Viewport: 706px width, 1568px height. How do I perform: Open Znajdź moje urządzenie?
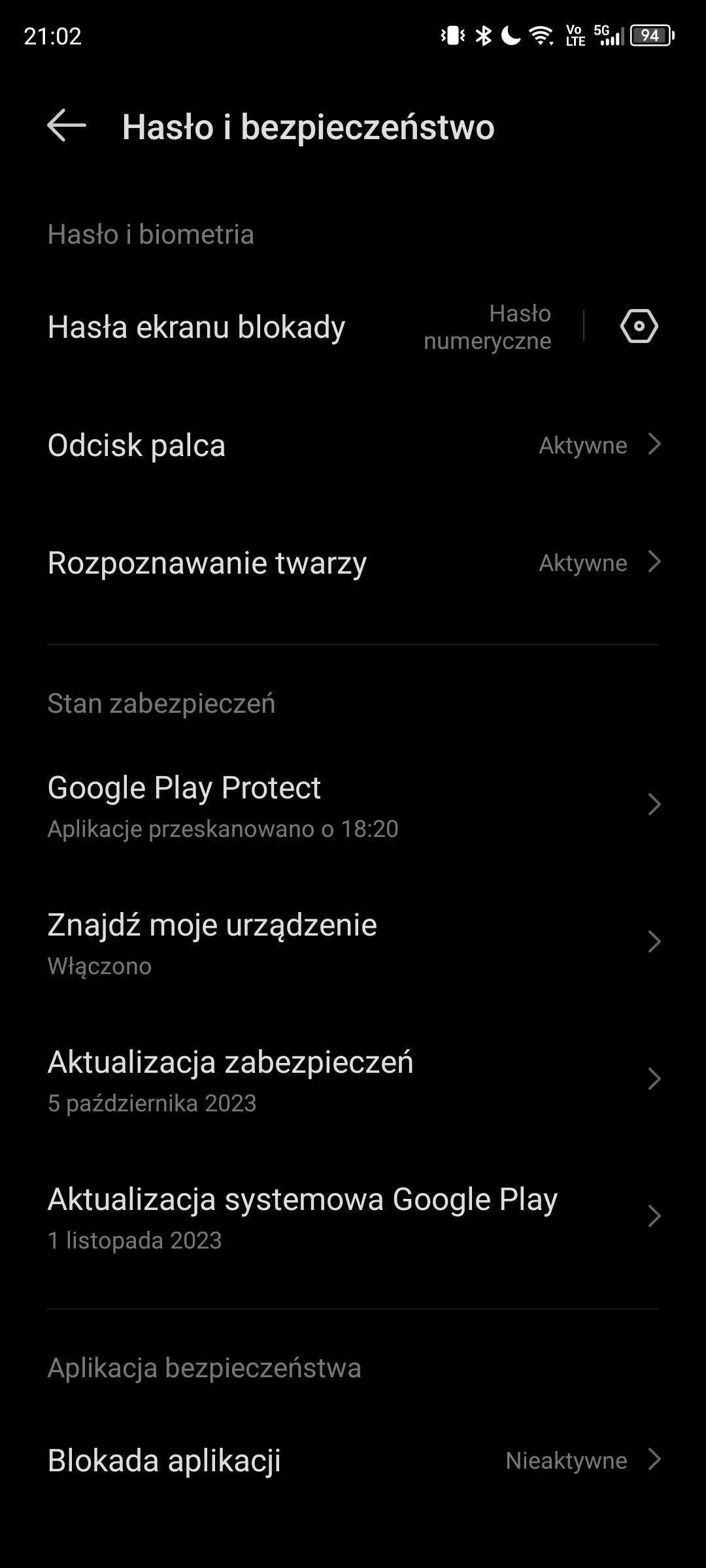(353, 942)
